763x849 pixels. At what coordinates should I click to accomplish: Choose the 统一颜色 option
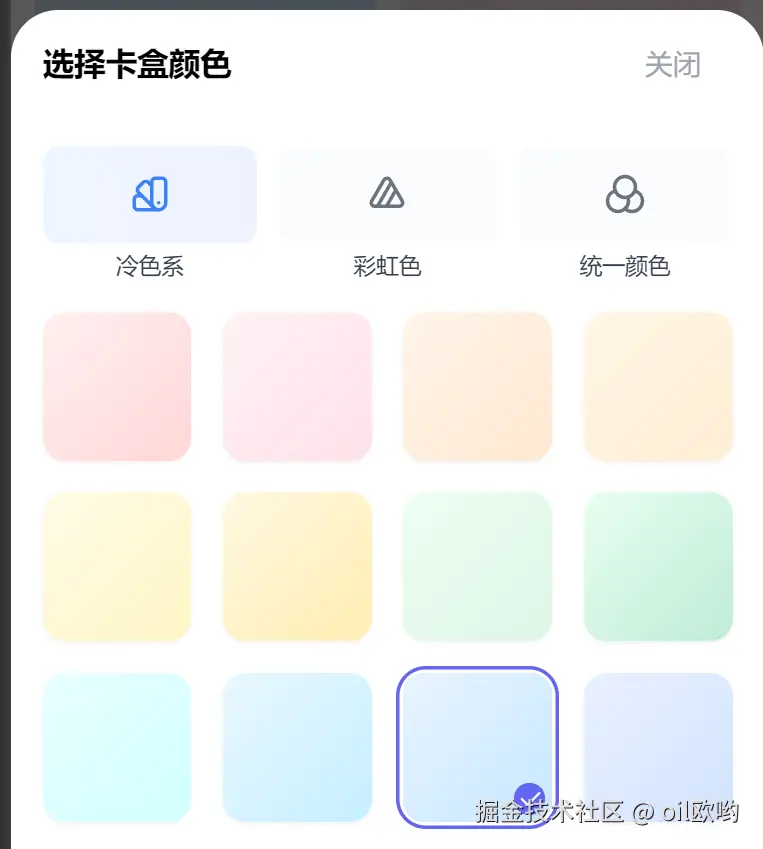[625, 195]
